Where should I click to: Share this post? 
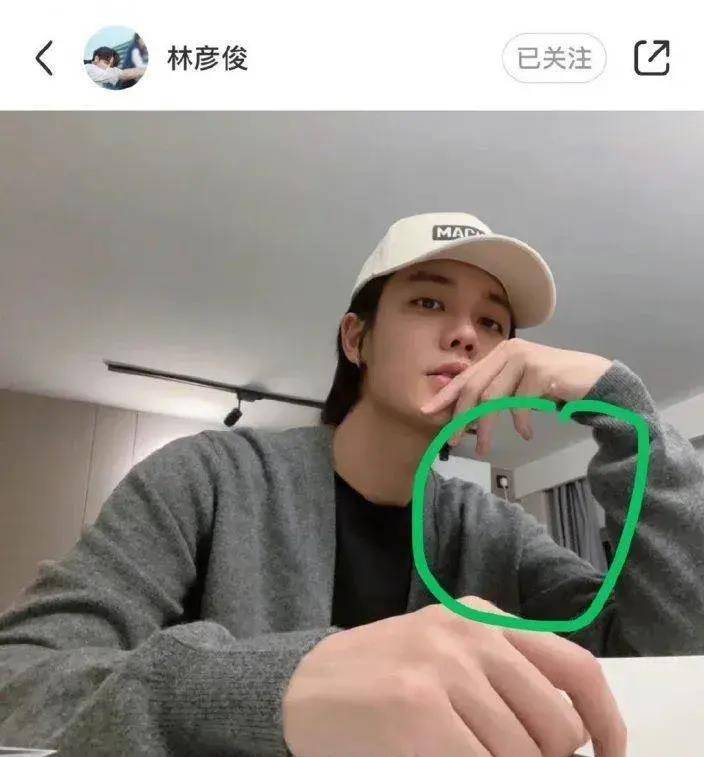pyautogui.click(x=651, y=58)
